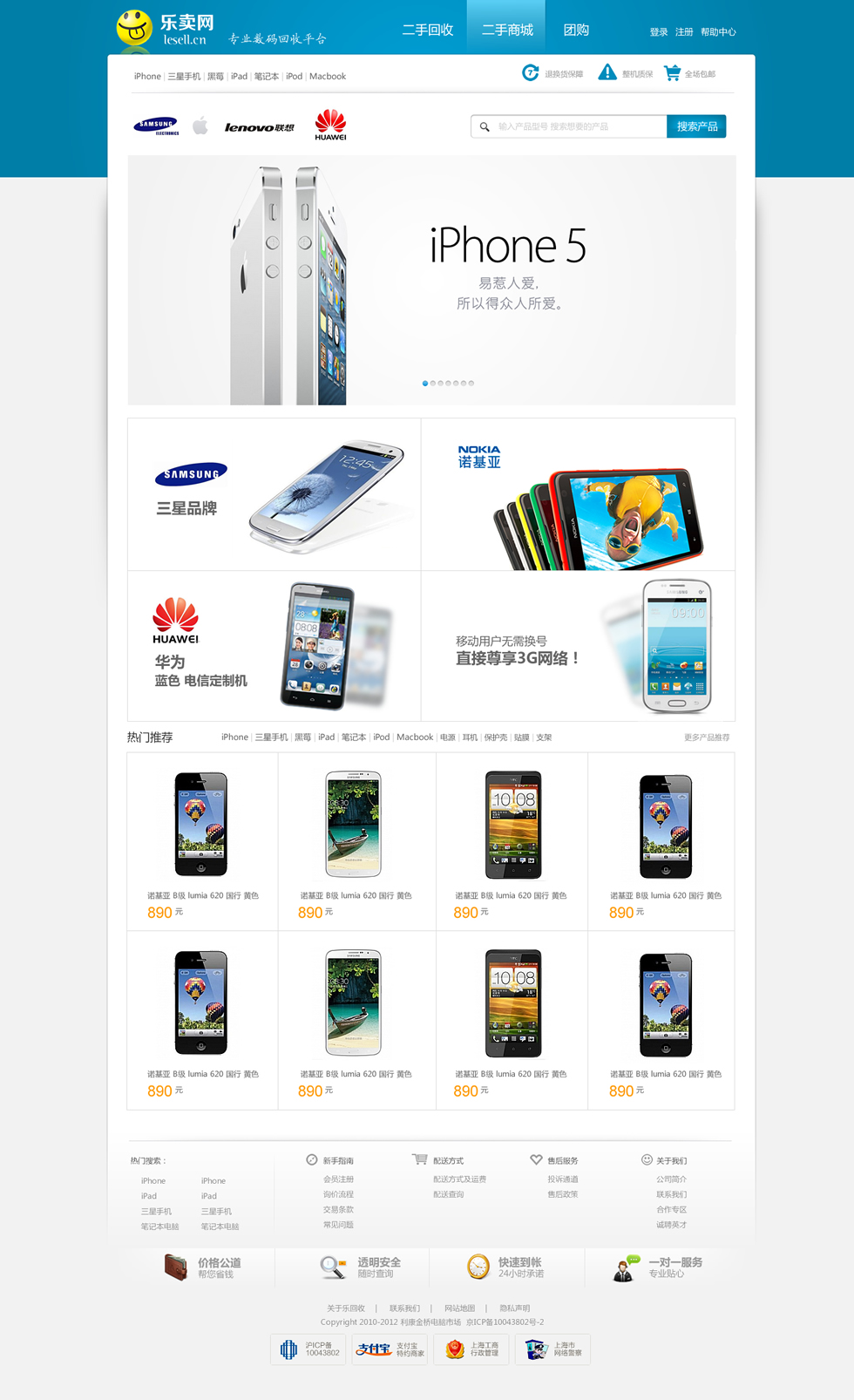Switch to the 团购 tab

coord(576,30)
